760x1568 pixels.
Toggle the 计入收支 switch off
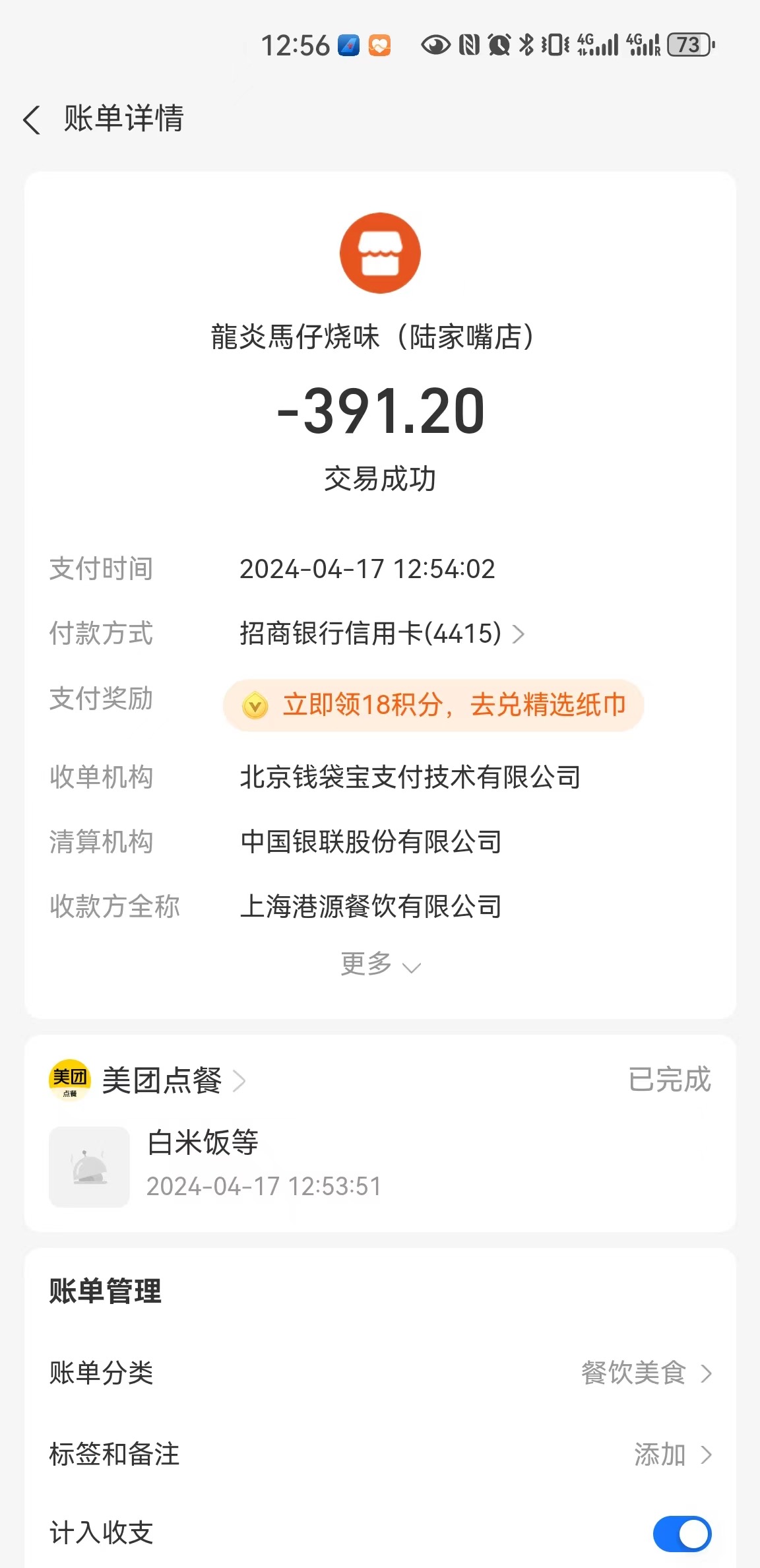682,1534
